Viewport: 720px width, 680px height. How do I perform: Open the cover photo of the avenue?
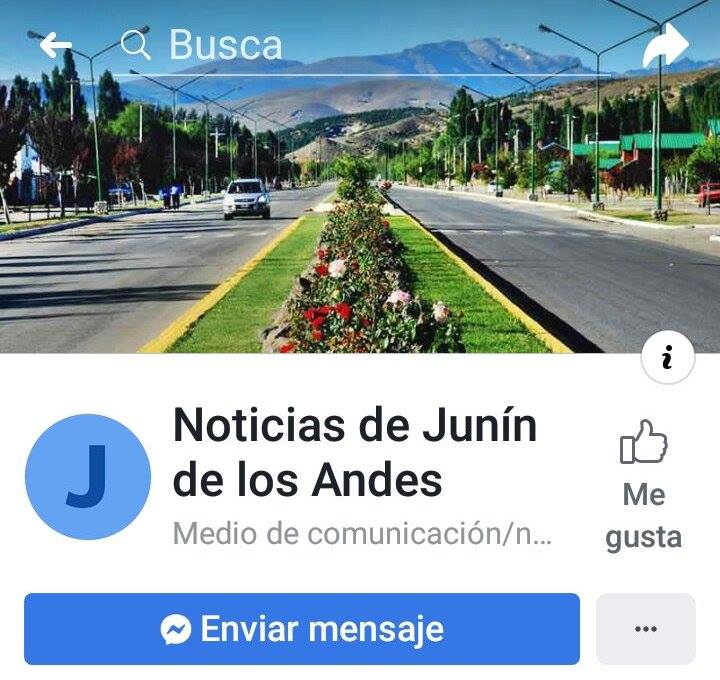(x=360, y=220)
